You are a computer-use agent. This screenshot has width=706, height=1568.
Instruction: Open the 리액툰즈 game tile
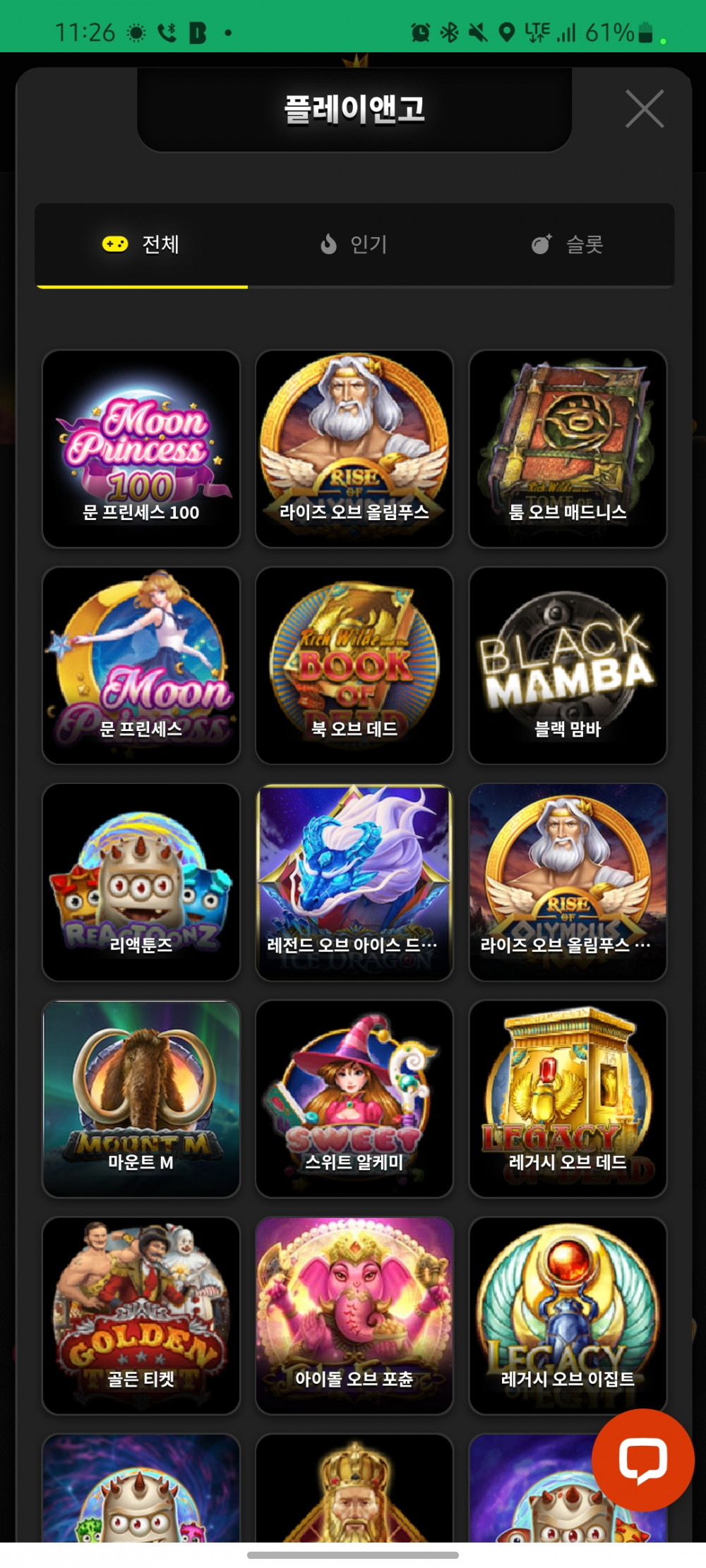[x=141, y=882]
